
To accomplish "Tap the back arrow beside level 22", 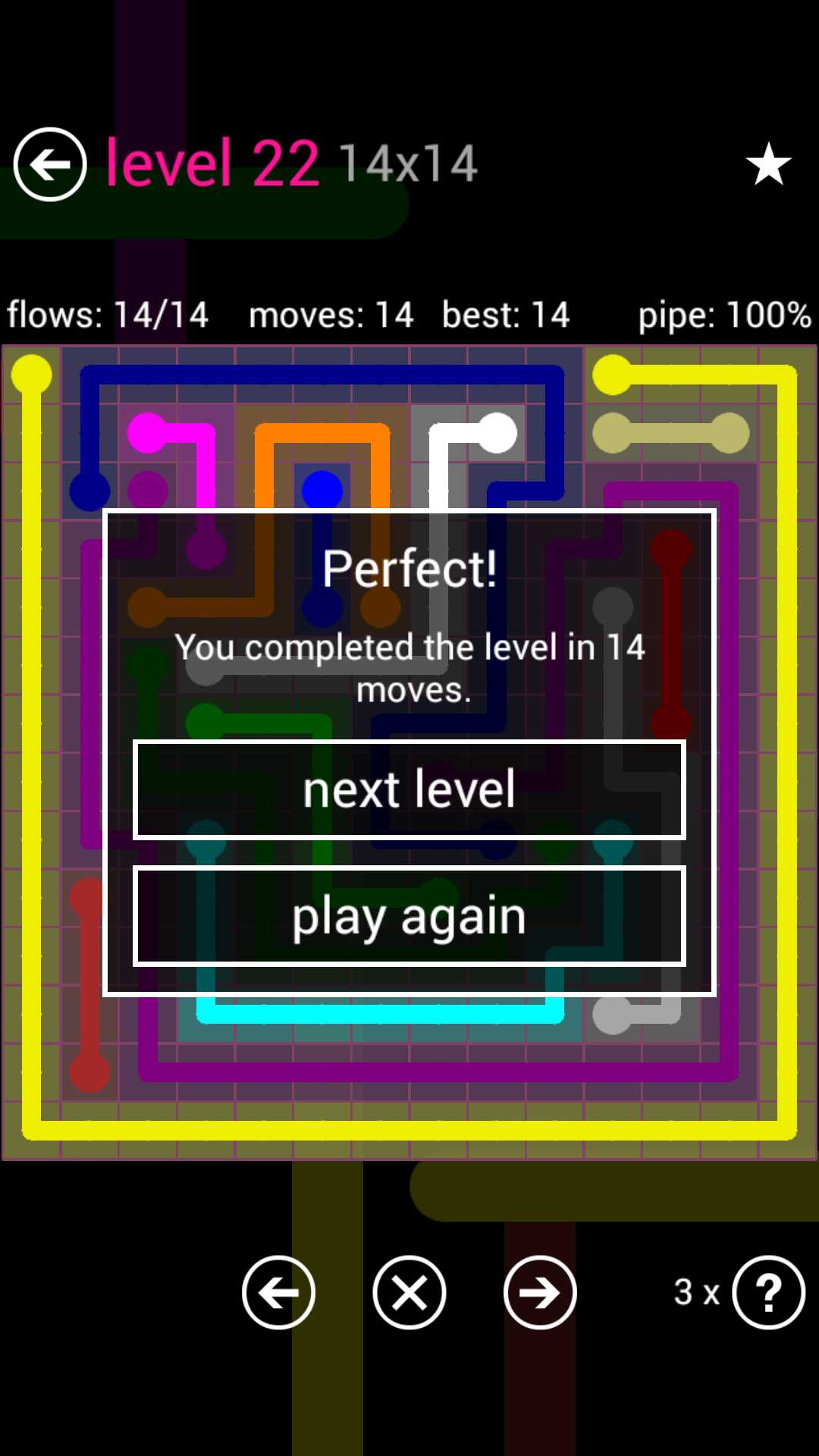I will 50,164.
